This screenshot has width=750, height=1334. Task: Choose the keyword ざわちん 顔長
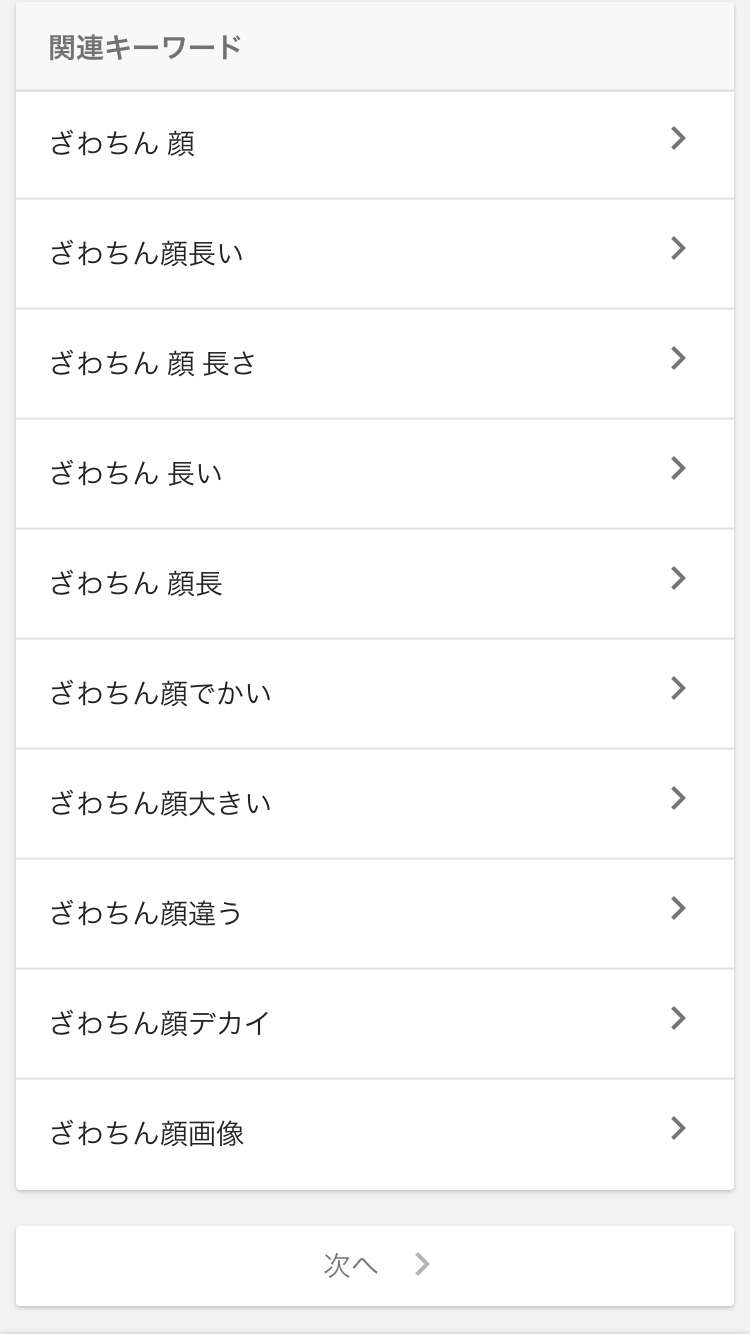click(375, 584)
